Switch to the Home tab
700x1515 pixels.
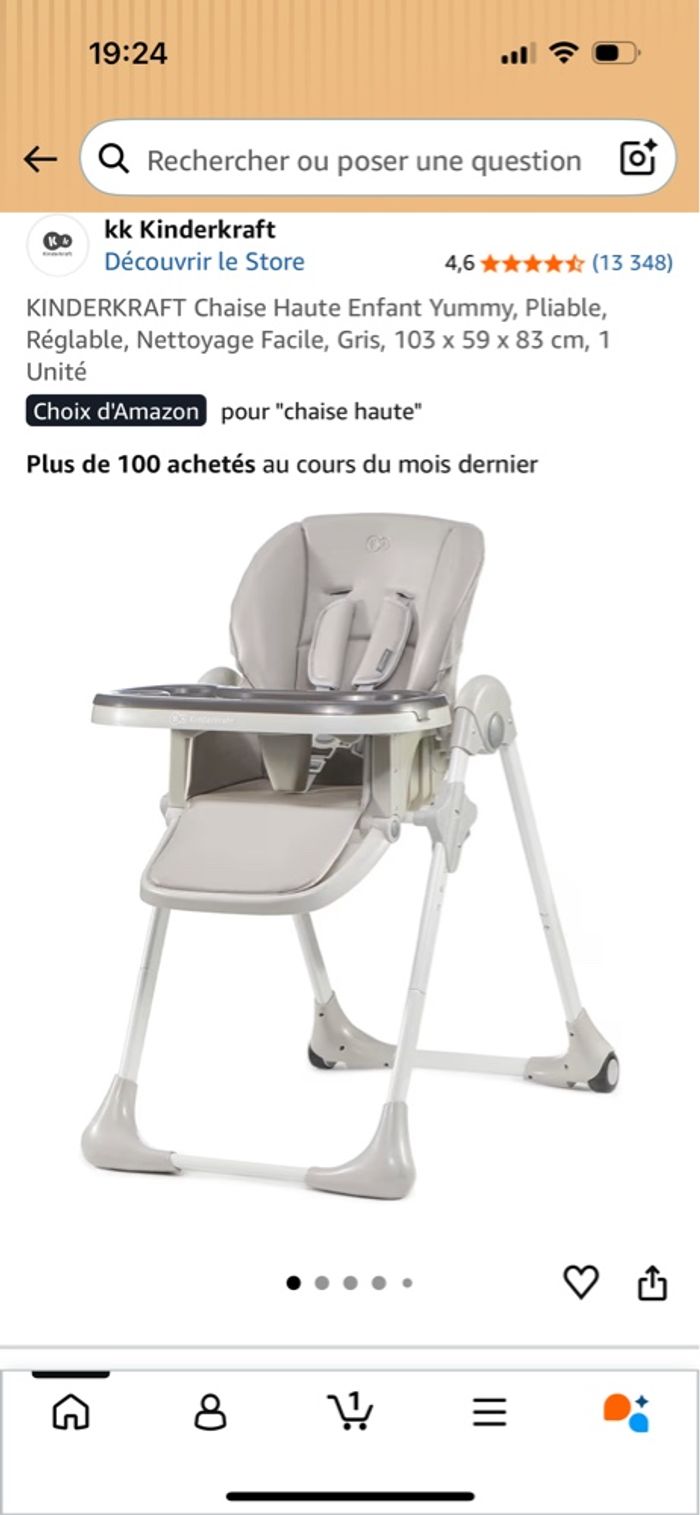pos(70,1412)
